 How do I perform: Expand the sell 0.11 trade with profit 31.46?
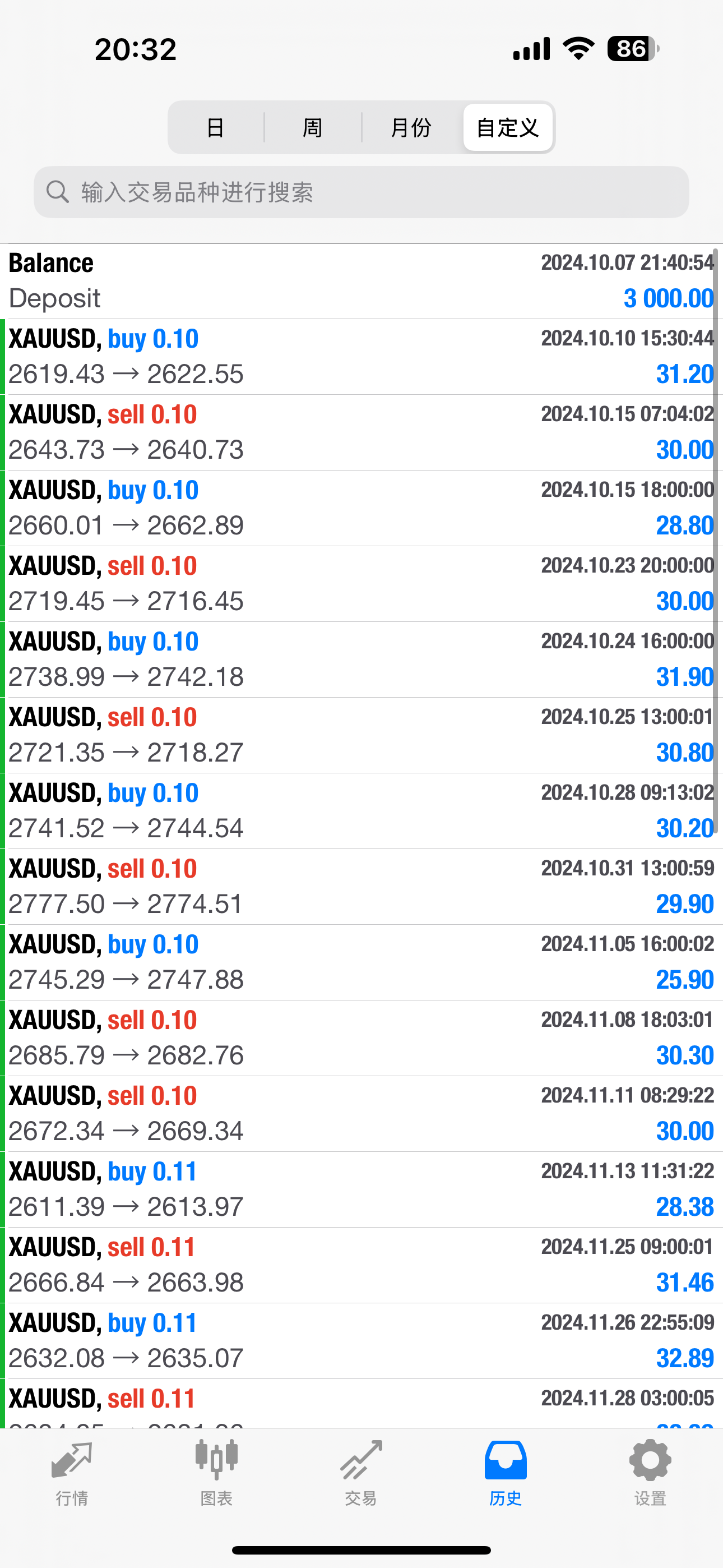[361, 1265]
